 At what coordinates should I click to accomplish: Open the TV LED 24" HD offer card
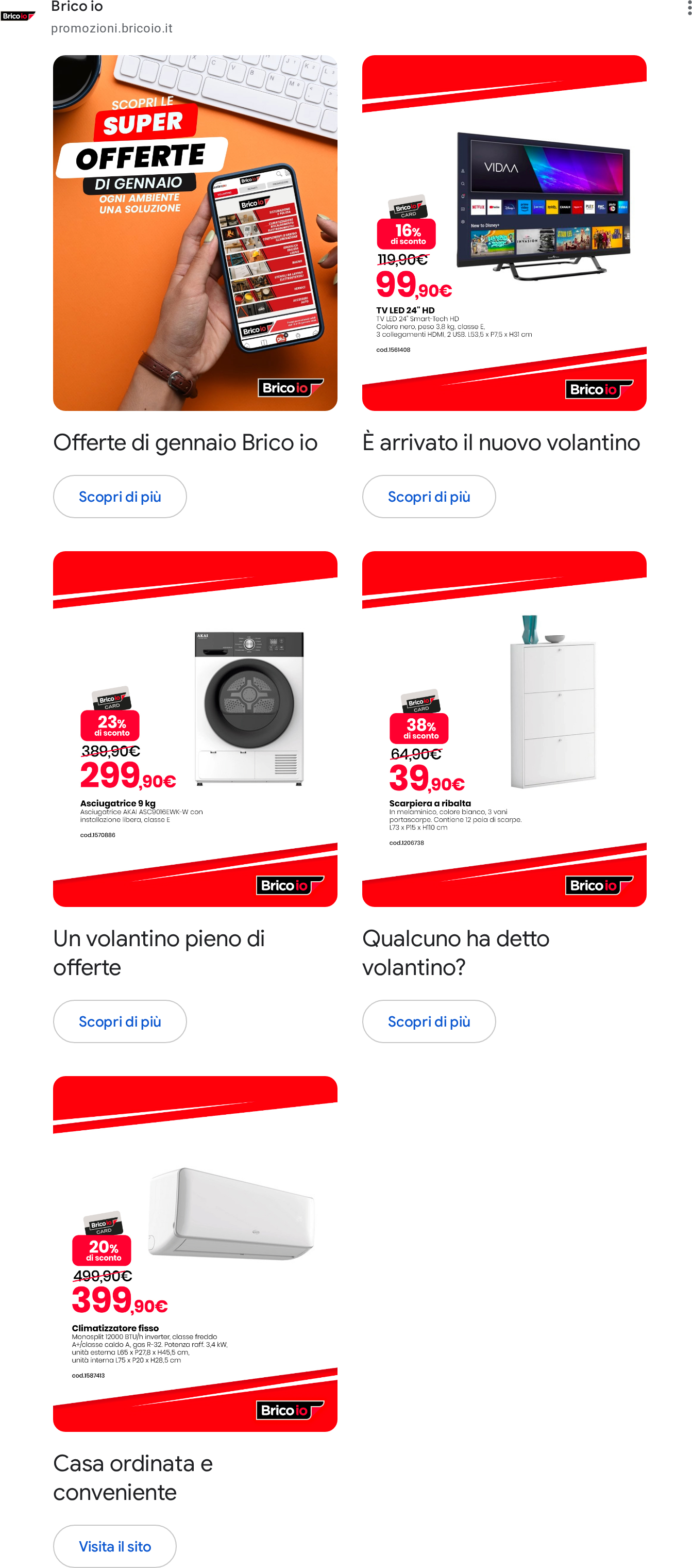point(504,233)
